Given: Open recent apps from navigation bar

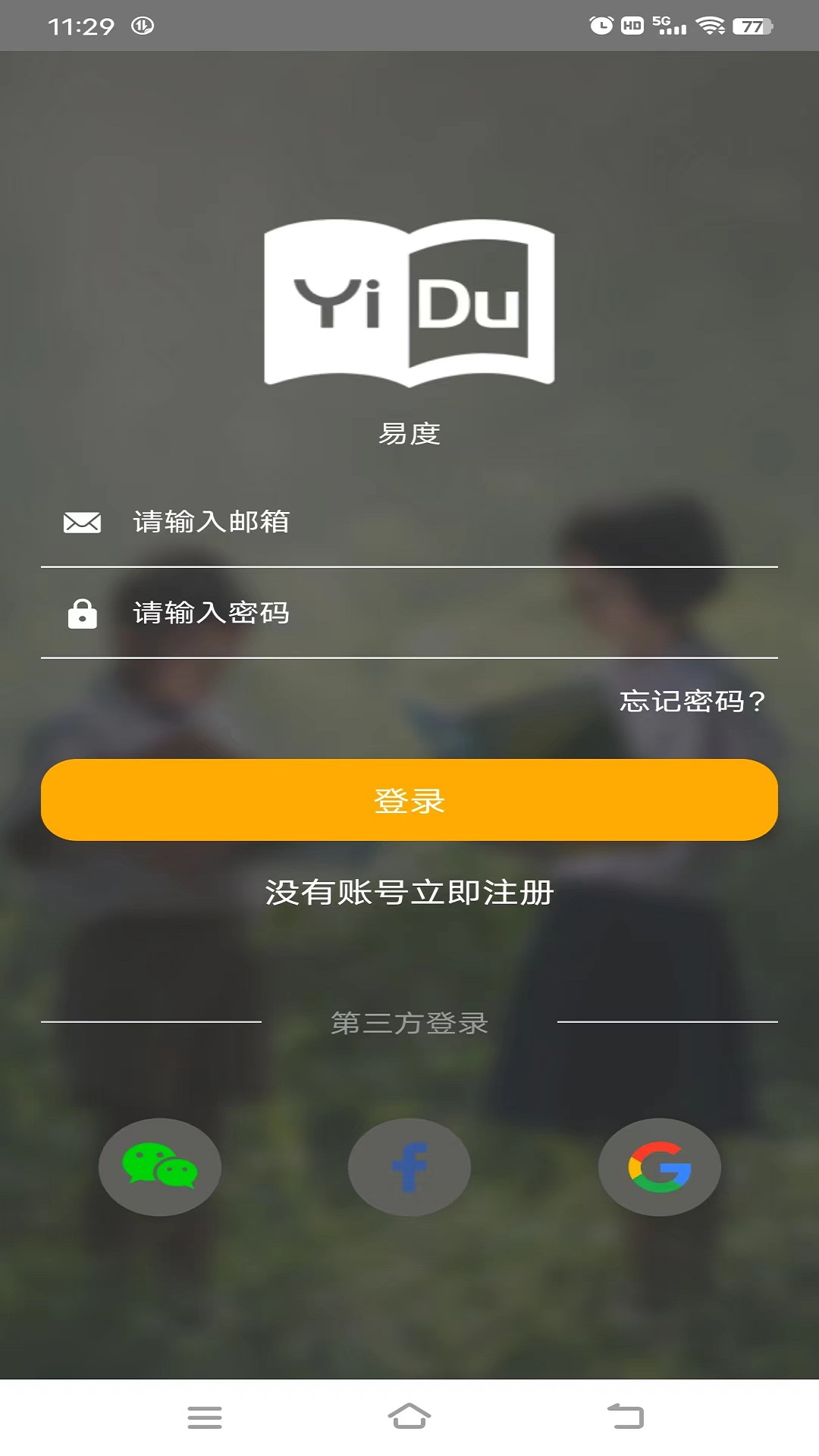Looking at the screenshot, I should [x=205, y=1417].
